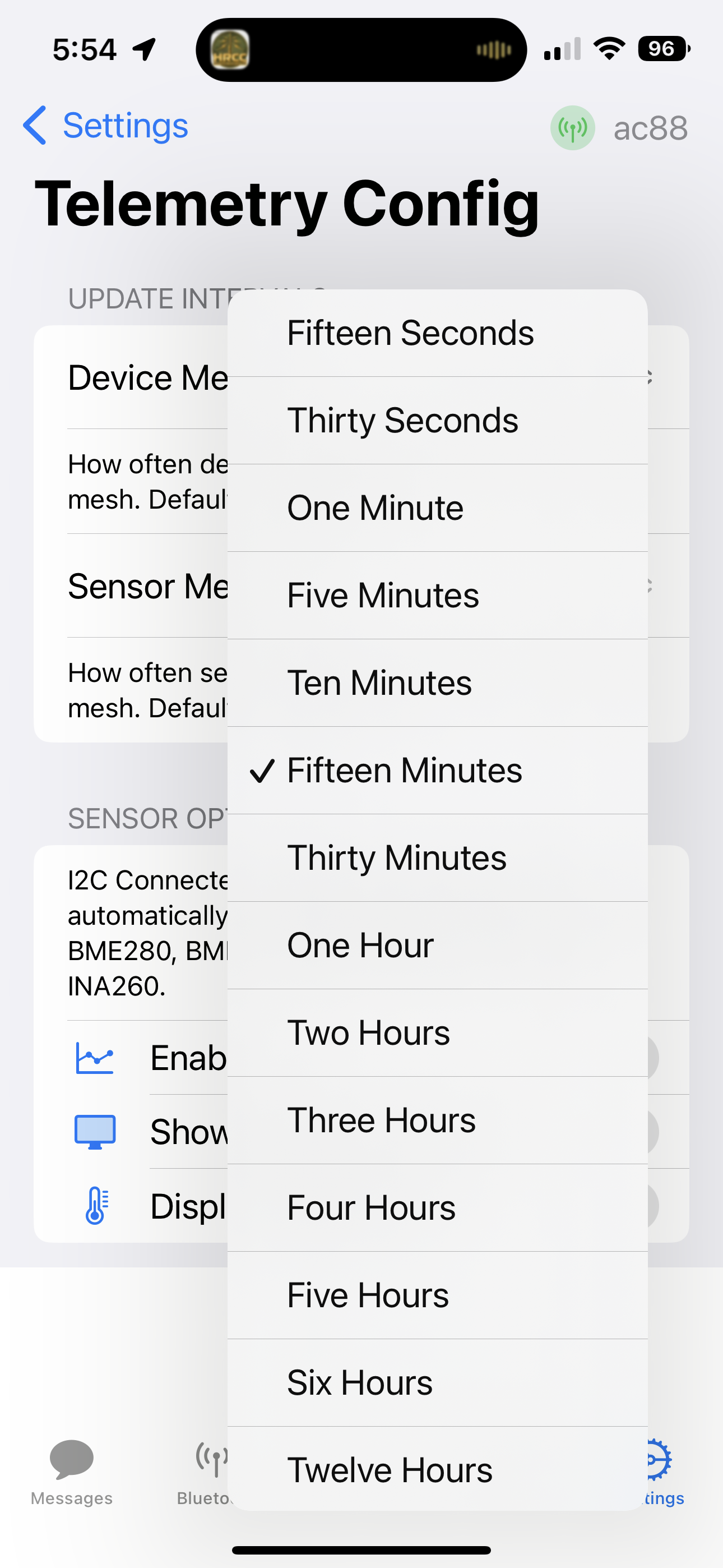723x1568 pixels.
Task: Open the ac88 connection status icon
Action: point(573,128)
